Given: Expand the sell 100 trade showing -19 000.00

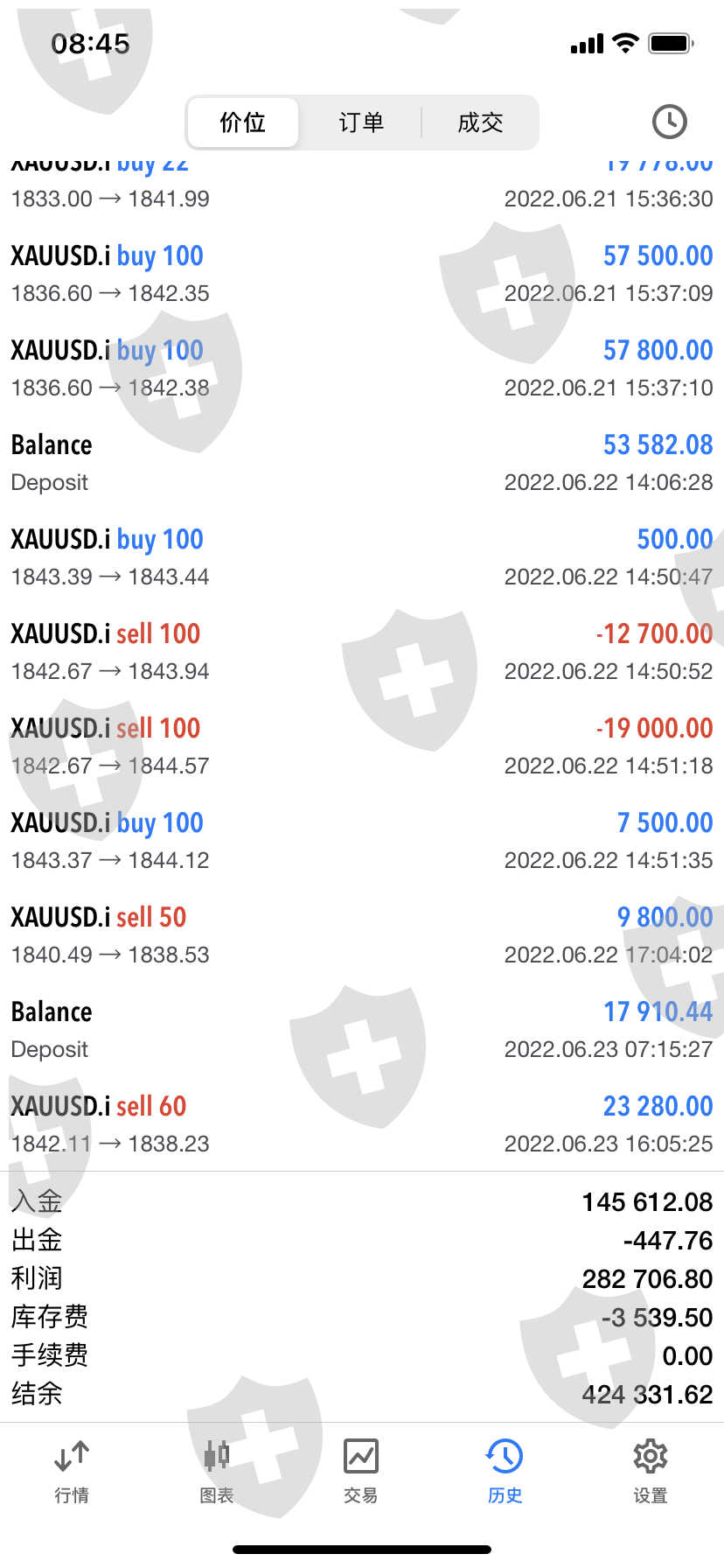Looking at the screenshot, I should point(362,746).
